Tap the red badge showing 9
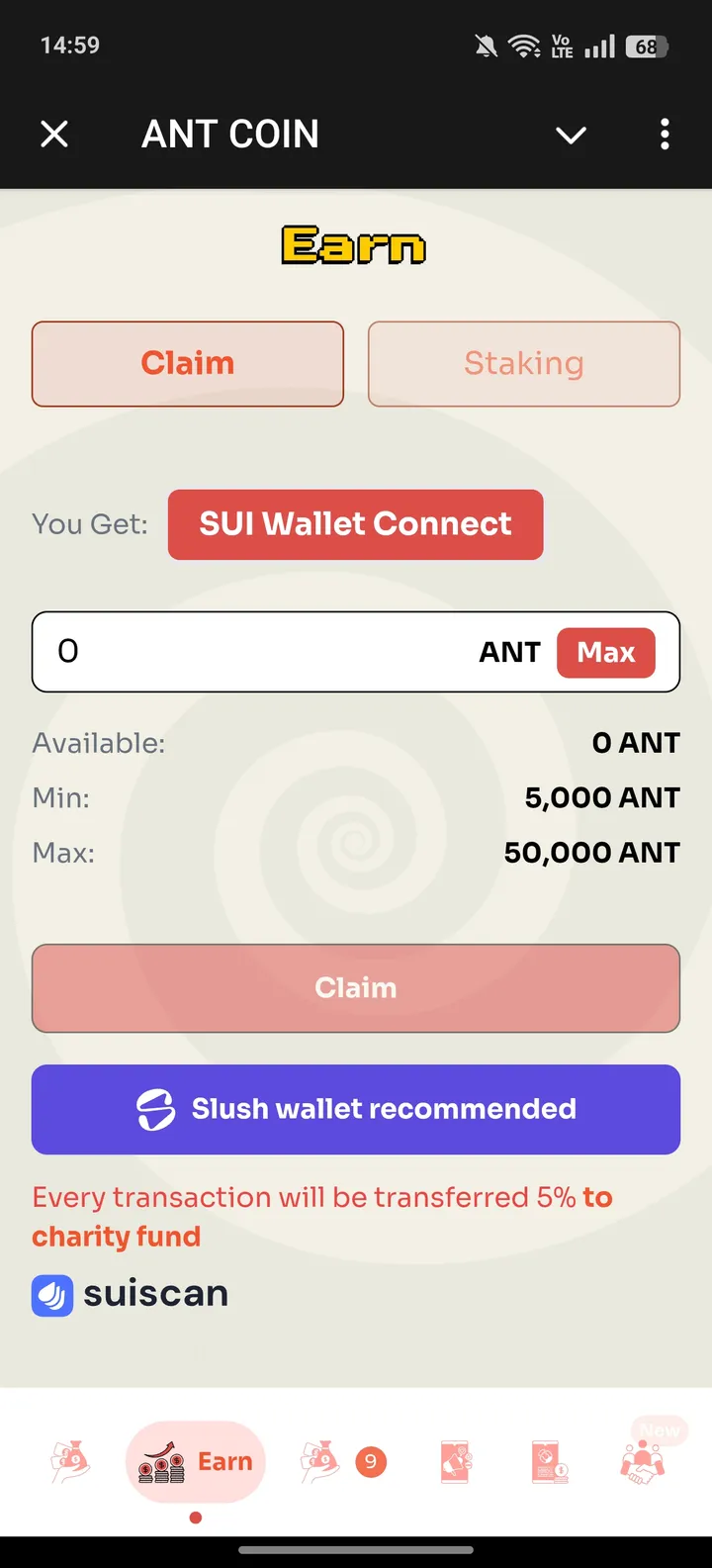 [371, 1461]
